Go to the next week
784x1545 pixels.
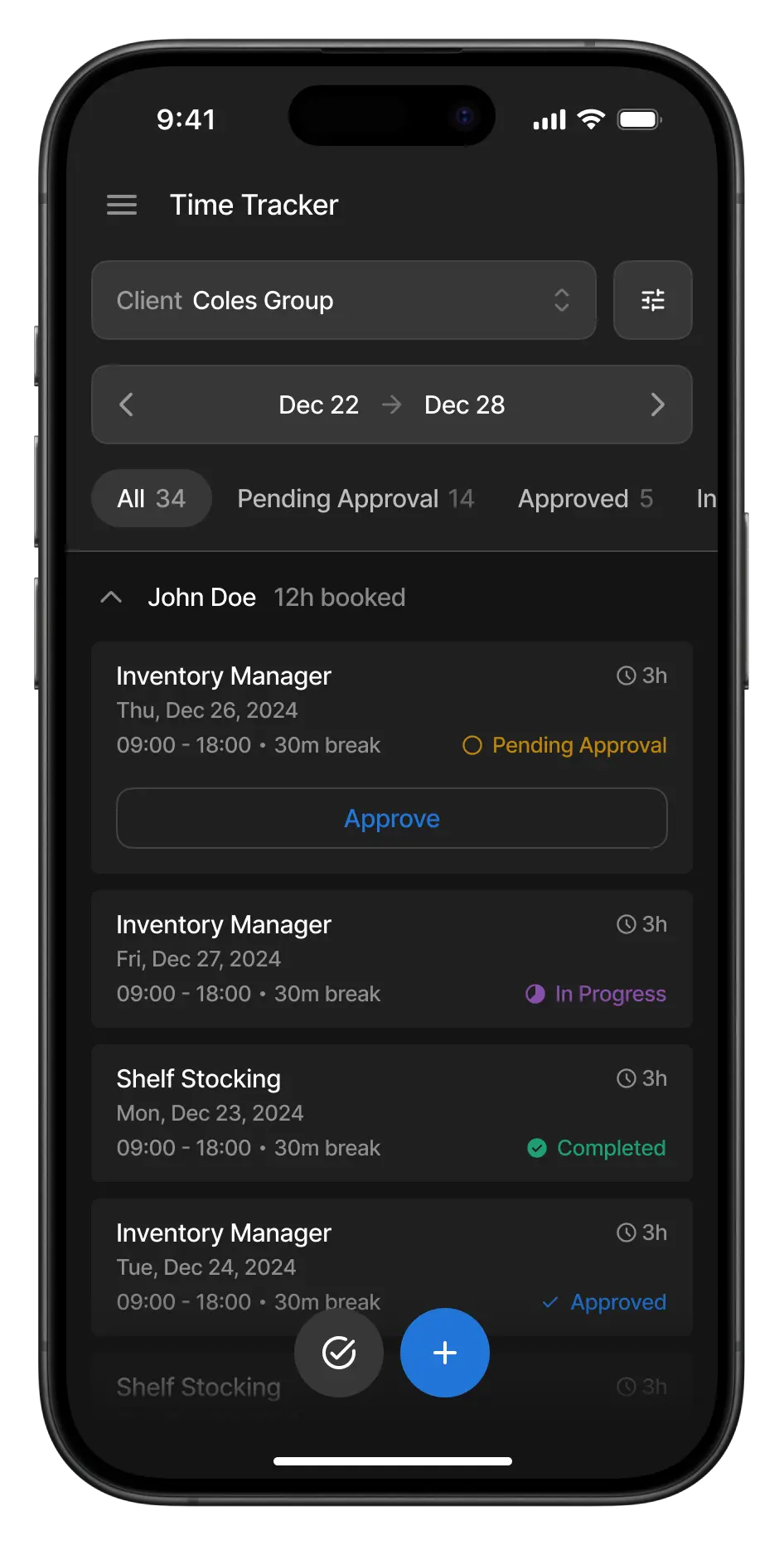(657, 404)
